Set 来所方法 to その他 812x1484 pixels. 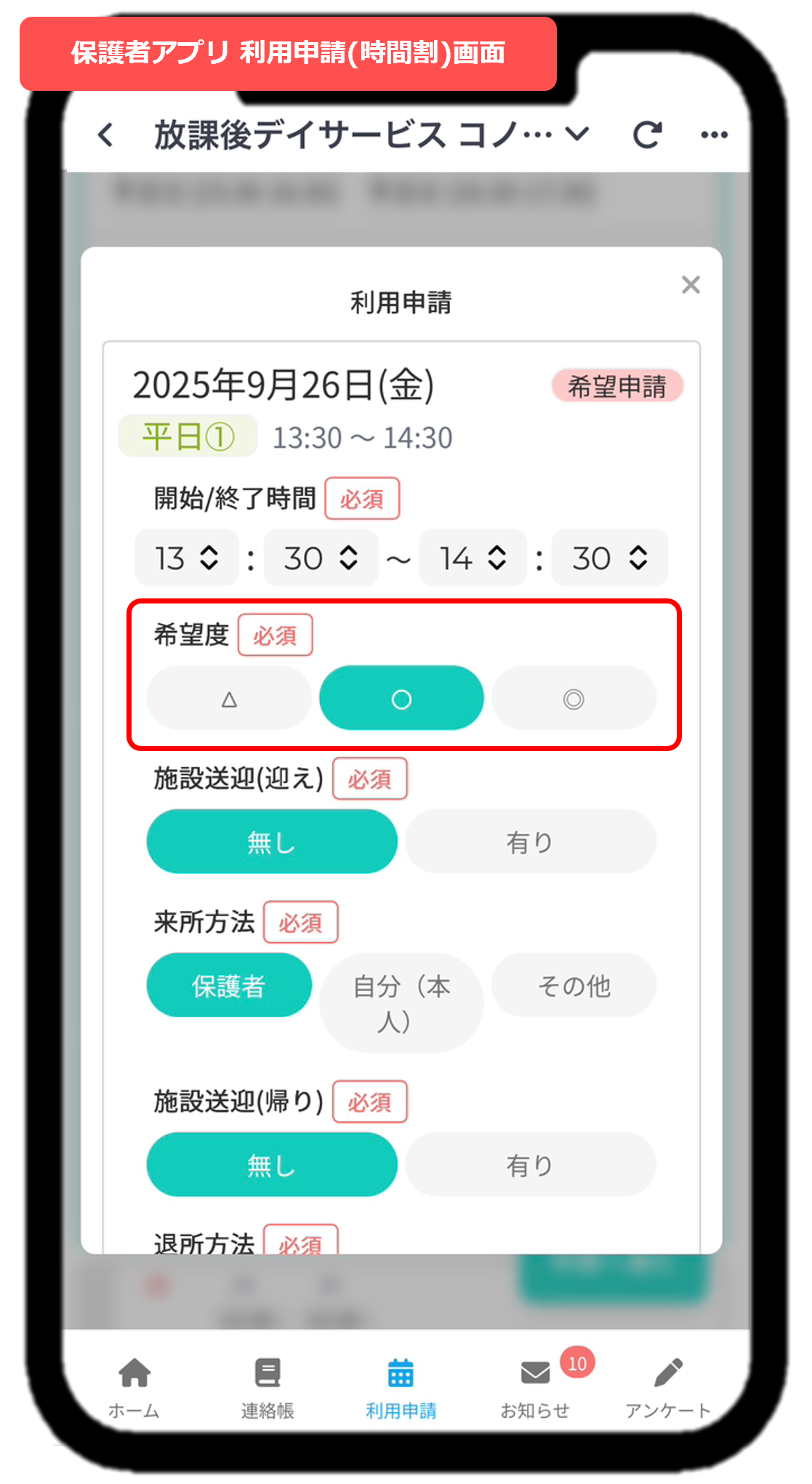(x=574, y=985)
